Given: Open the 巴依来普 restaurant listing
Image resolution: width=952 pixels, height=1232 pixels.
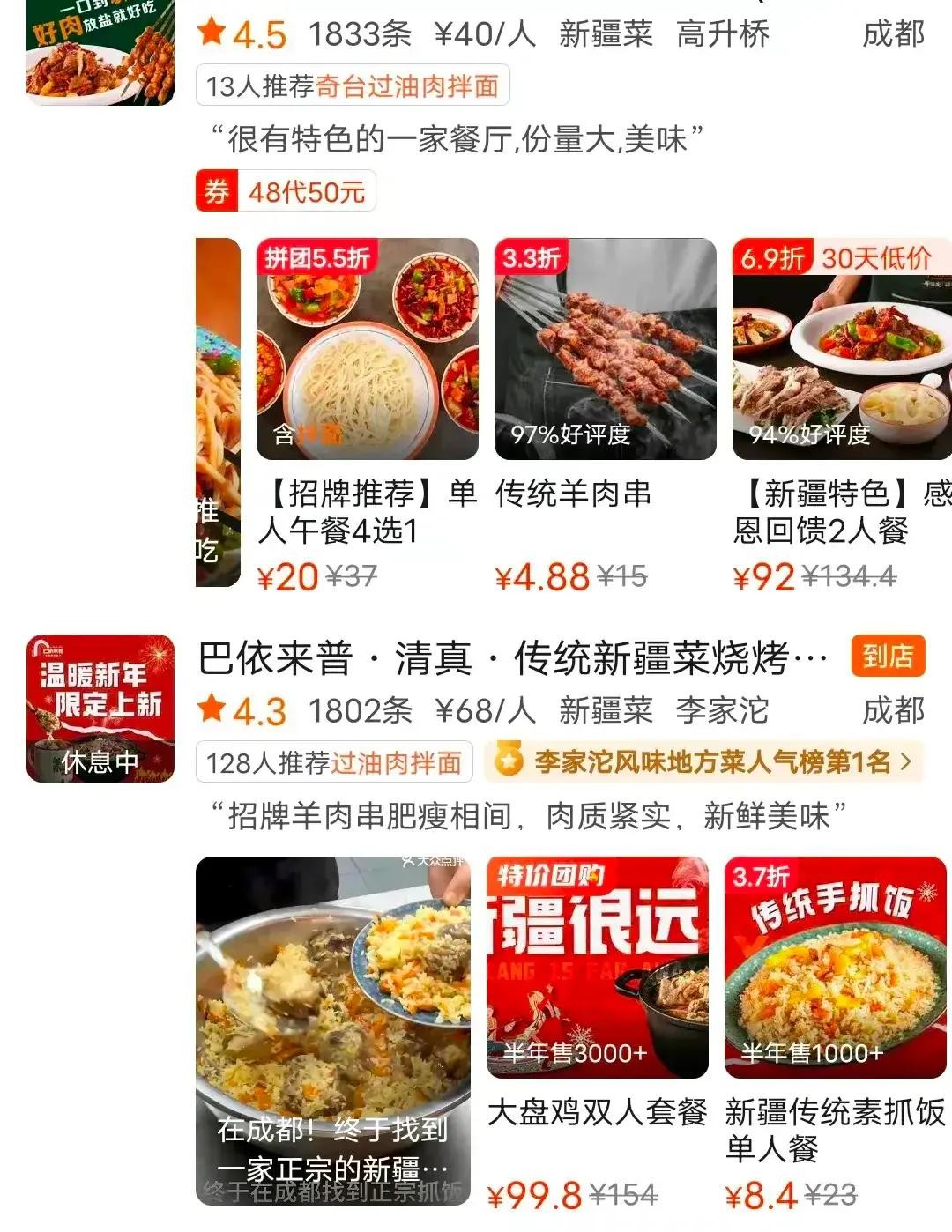Looking at the screenshot, I should 513,658.
